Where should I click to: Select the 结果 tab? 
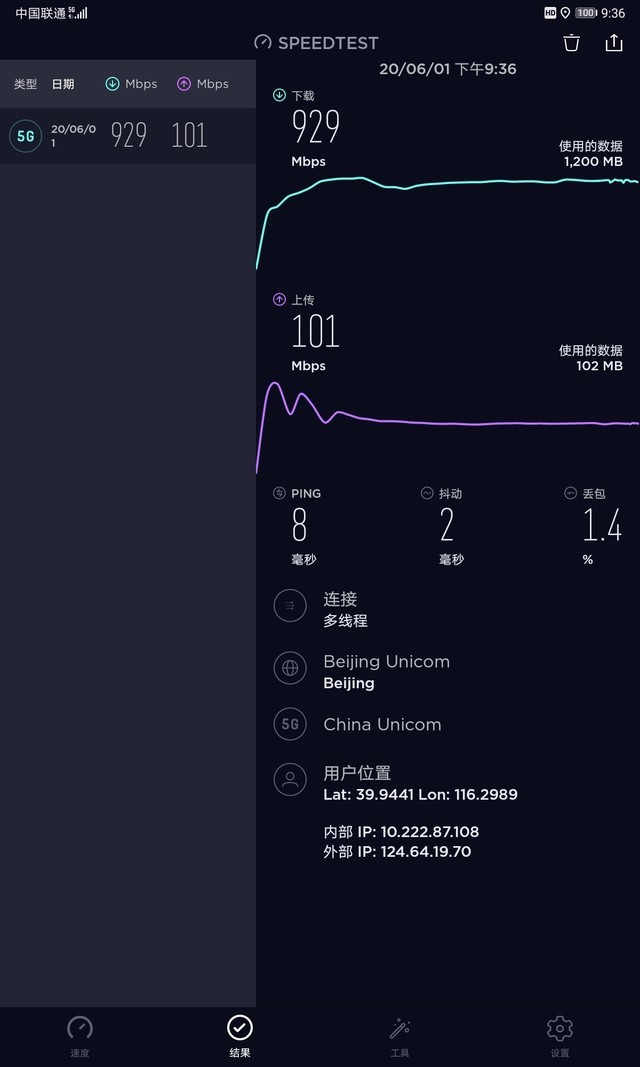(240, 1036)
